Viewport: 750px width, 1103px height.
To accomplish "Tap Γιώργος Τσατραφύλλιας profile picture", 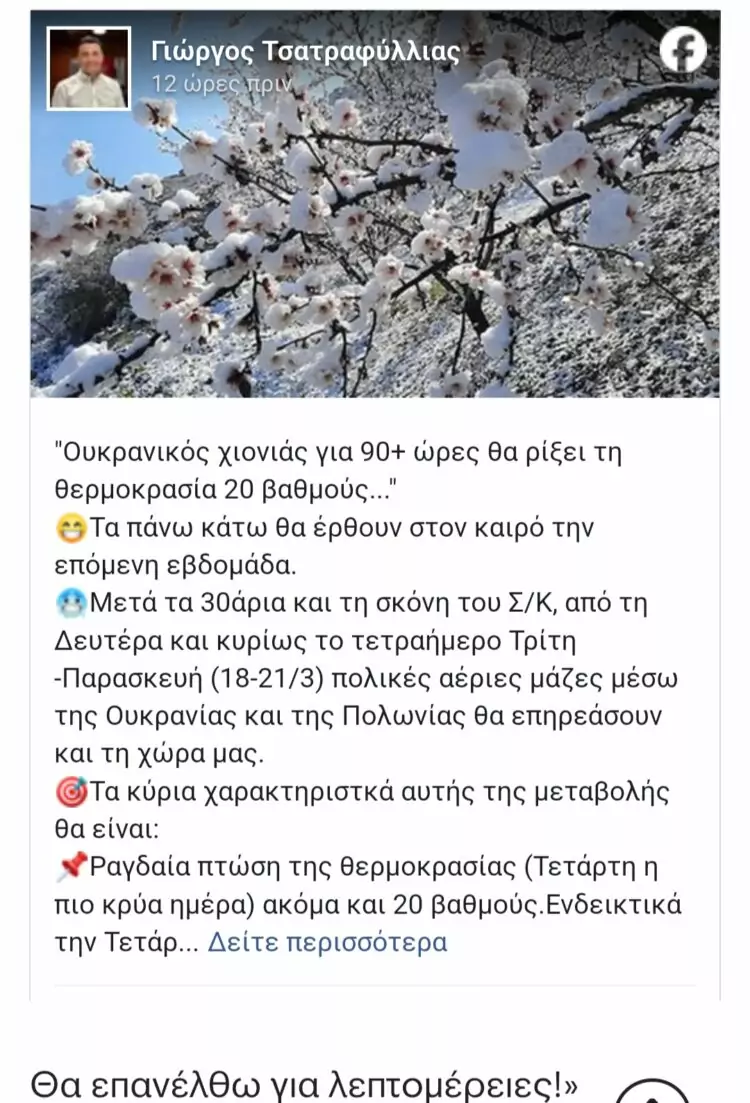I will click(x=89, y=69).
